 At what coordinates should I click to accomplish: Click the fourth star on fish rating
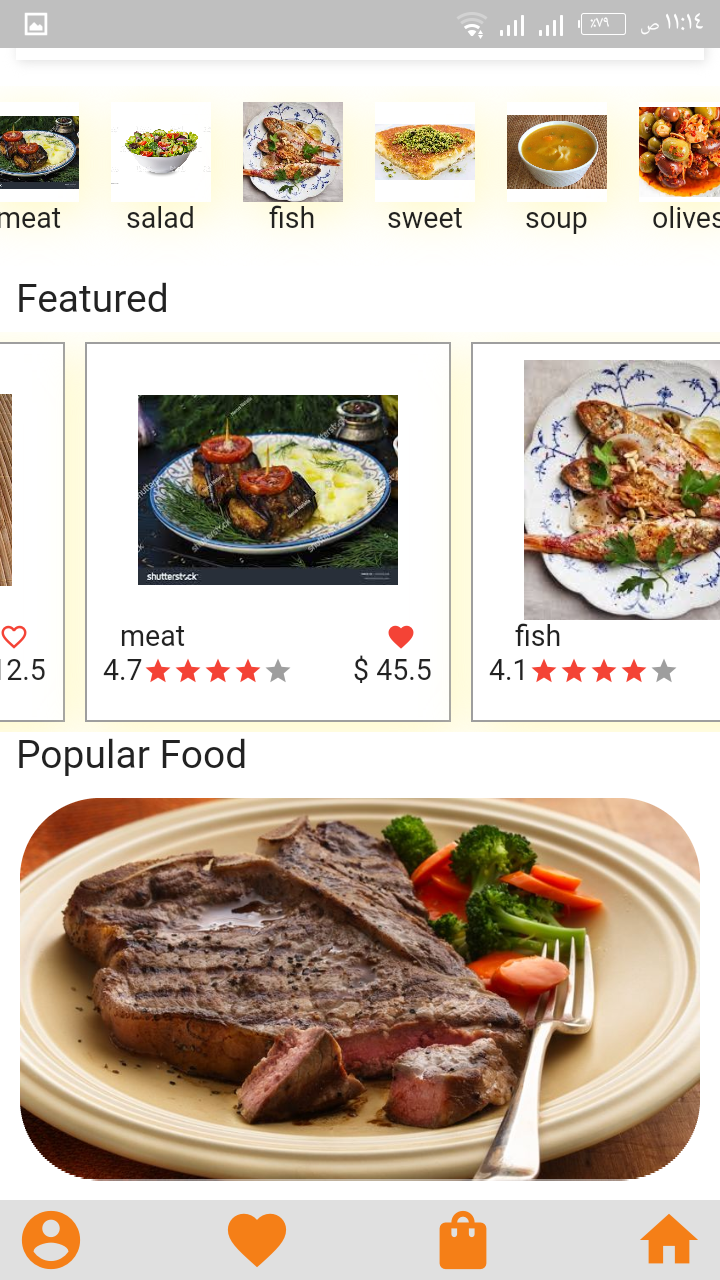pyautogui.click(x=632, y=672)
